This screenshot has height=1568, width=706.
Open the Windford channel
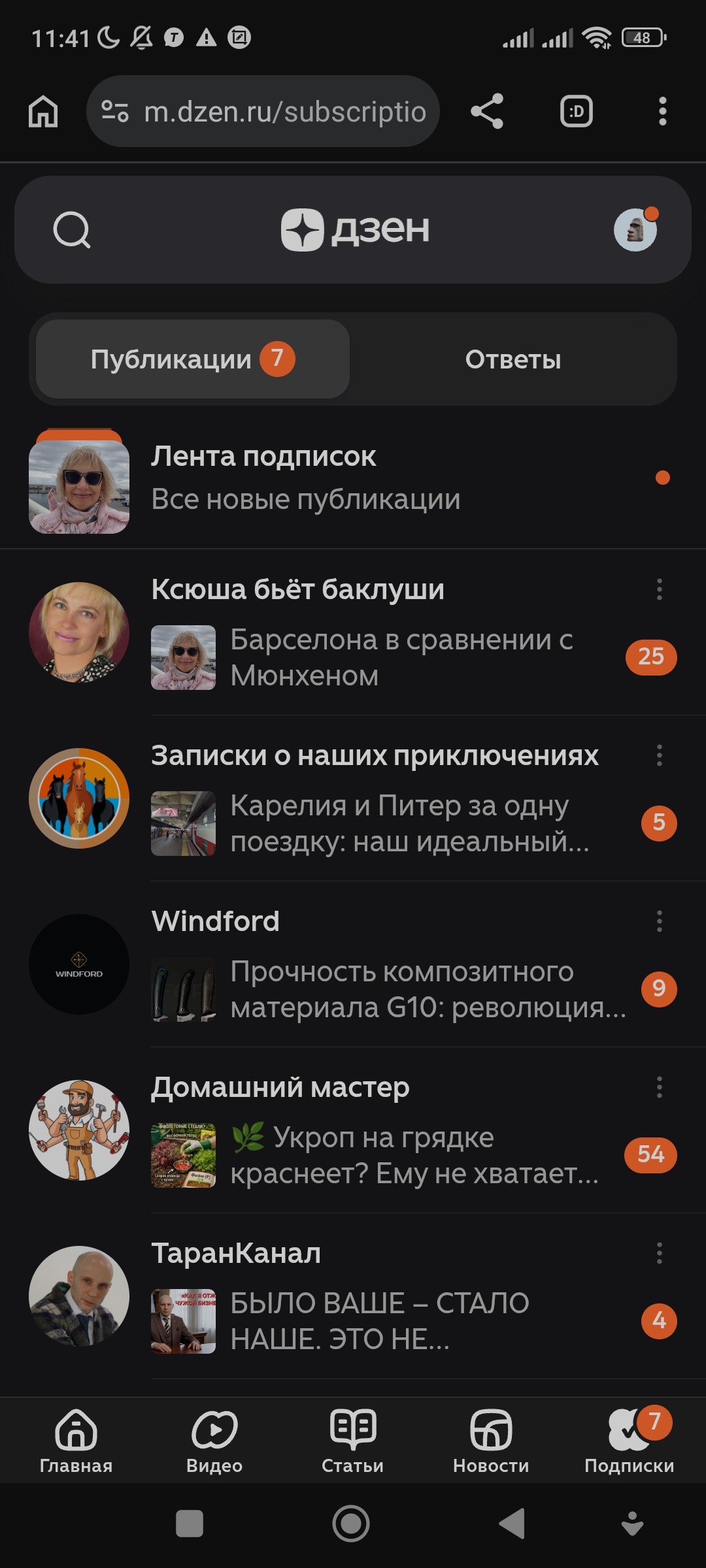(x=216, y=922)
